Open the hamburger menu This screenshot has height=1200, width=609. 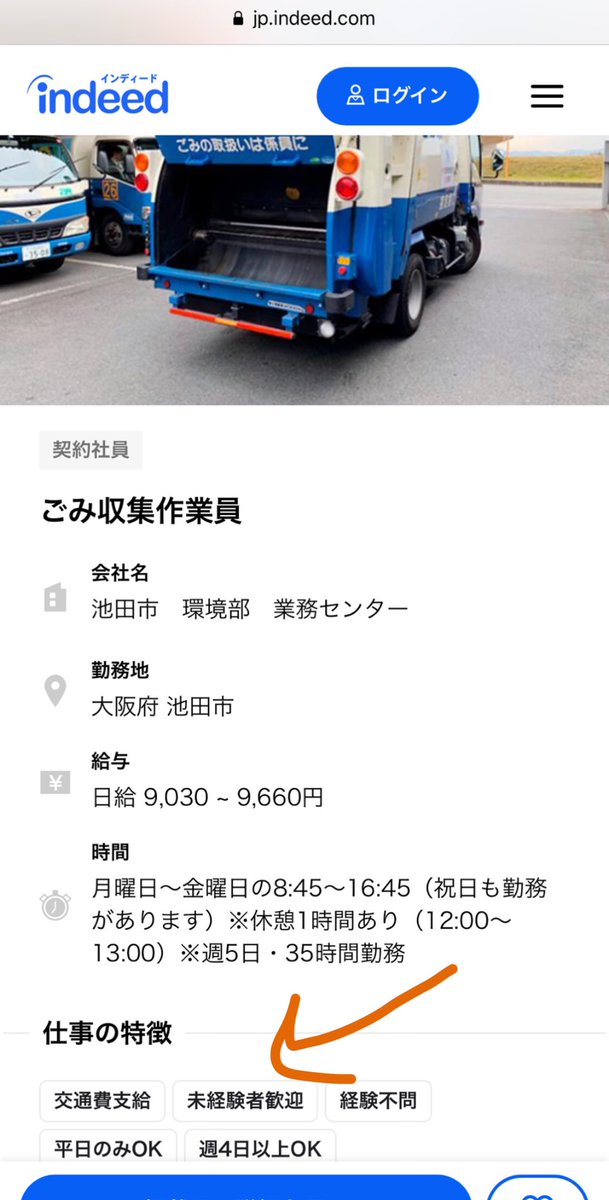click(x=547, y=96)
